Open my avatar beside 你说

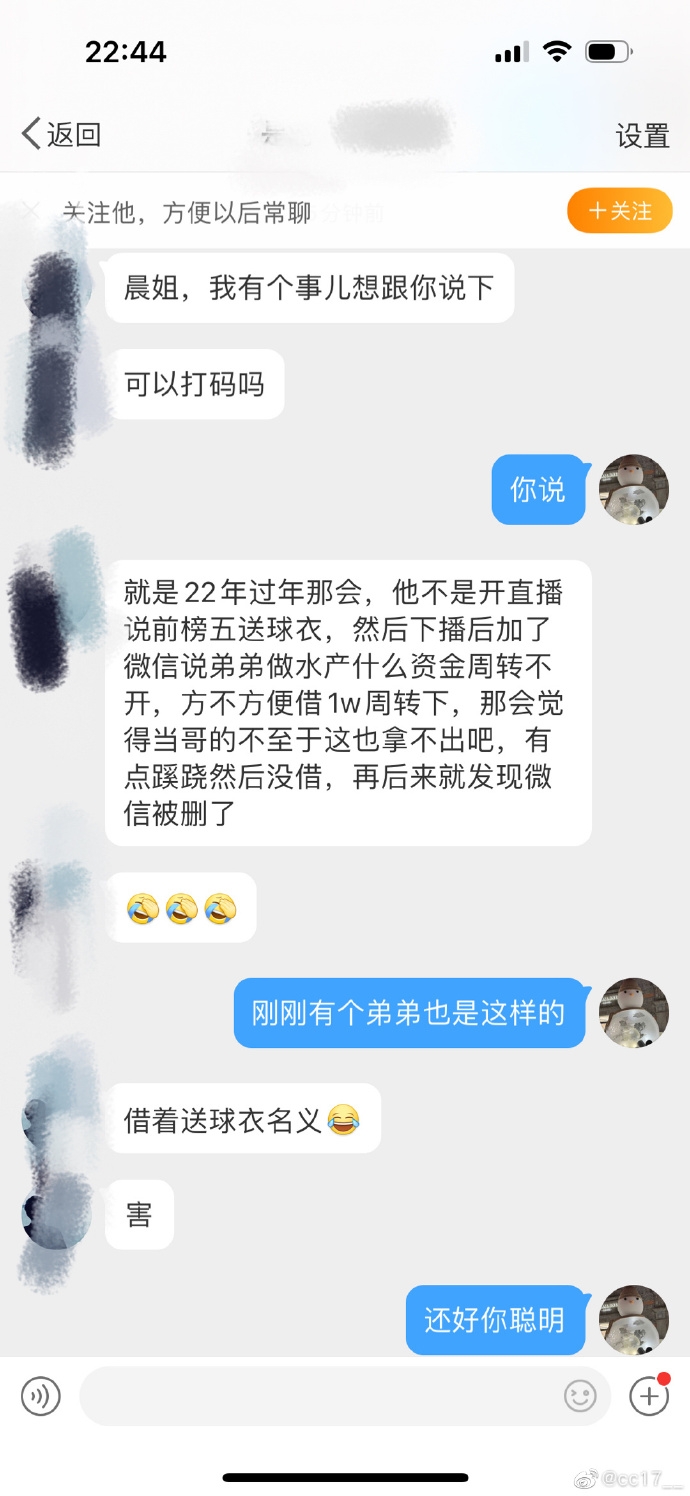pyautogui.click(x=633, y=490)
